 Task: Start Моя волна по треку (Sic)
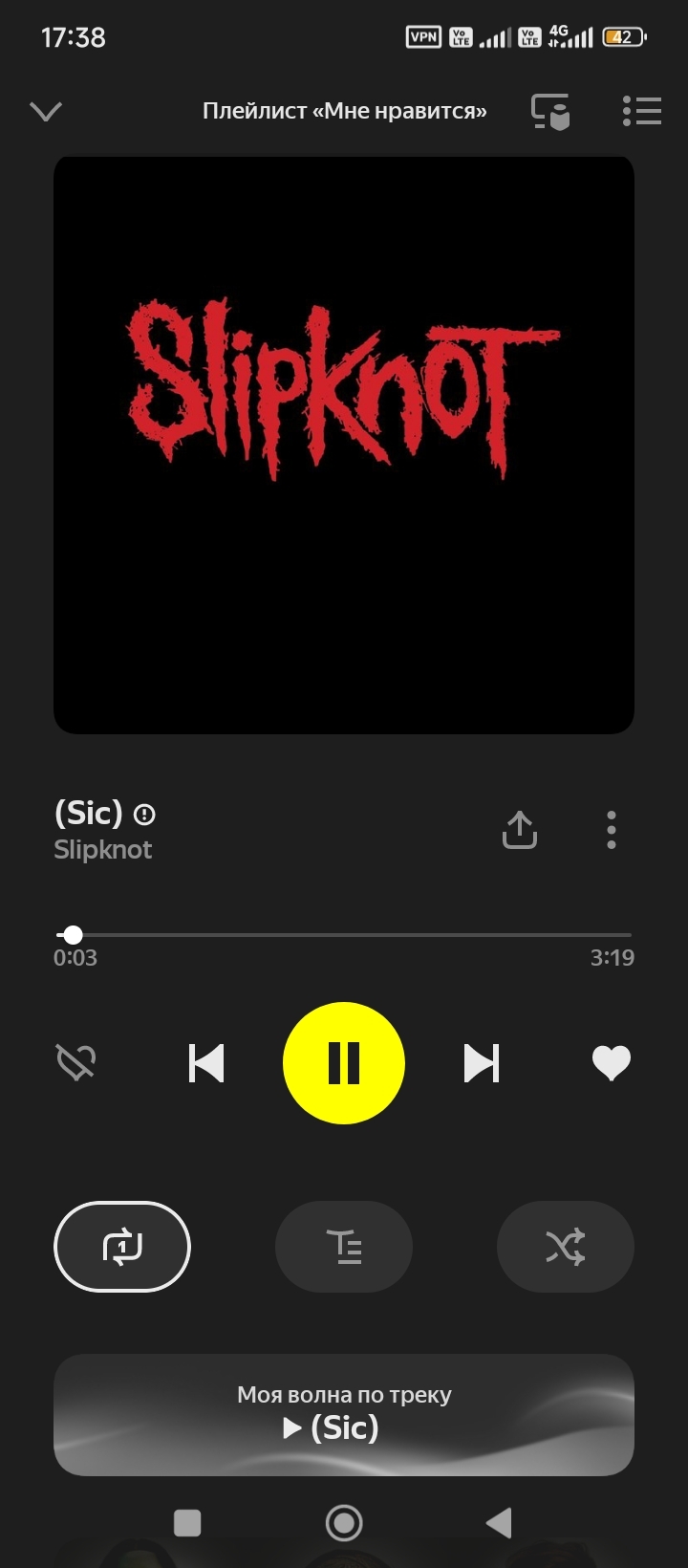tap(344, 1414)
